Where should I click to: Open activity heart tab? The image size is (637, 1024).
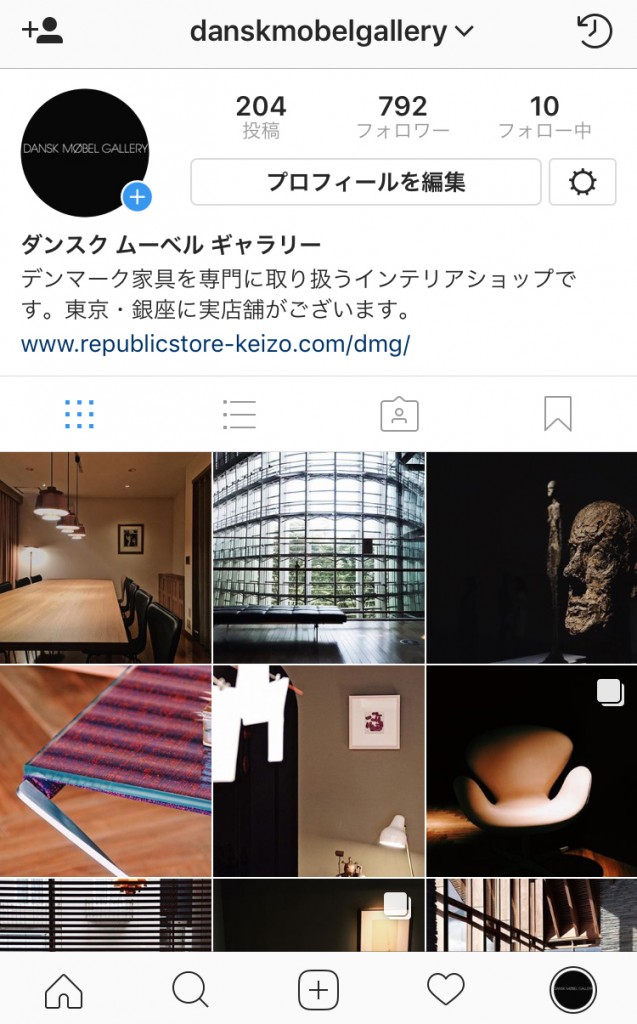coord(446,990)
